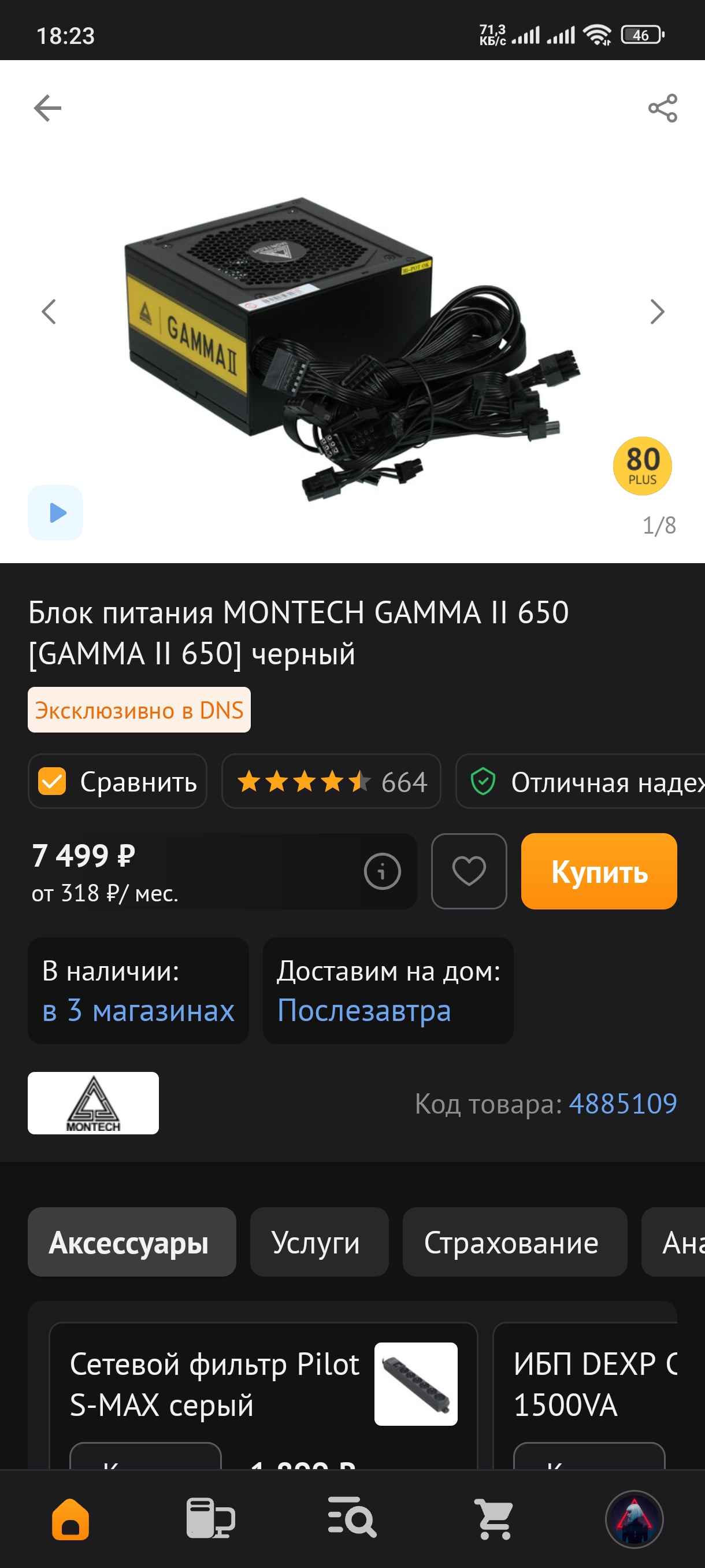Open the Отличная надежность chip
The image size is (705, 1568).
[581, 782]
